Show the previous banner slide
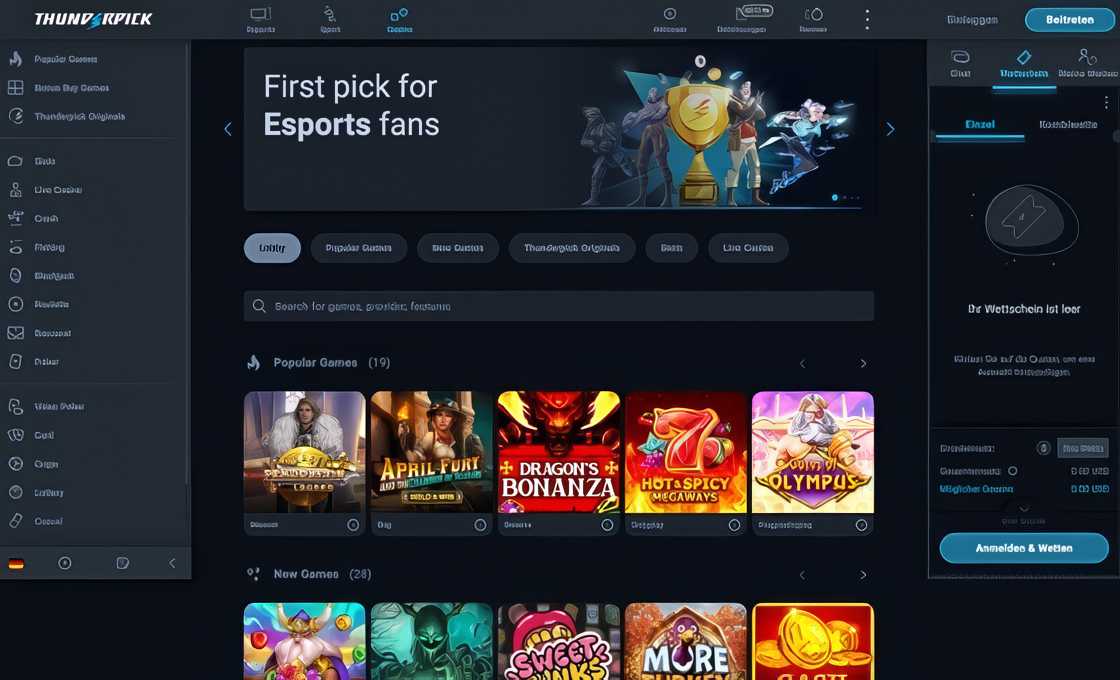The width and height of the screenshot is (1120, 680). pyautogui.click(x=228, y=129)
